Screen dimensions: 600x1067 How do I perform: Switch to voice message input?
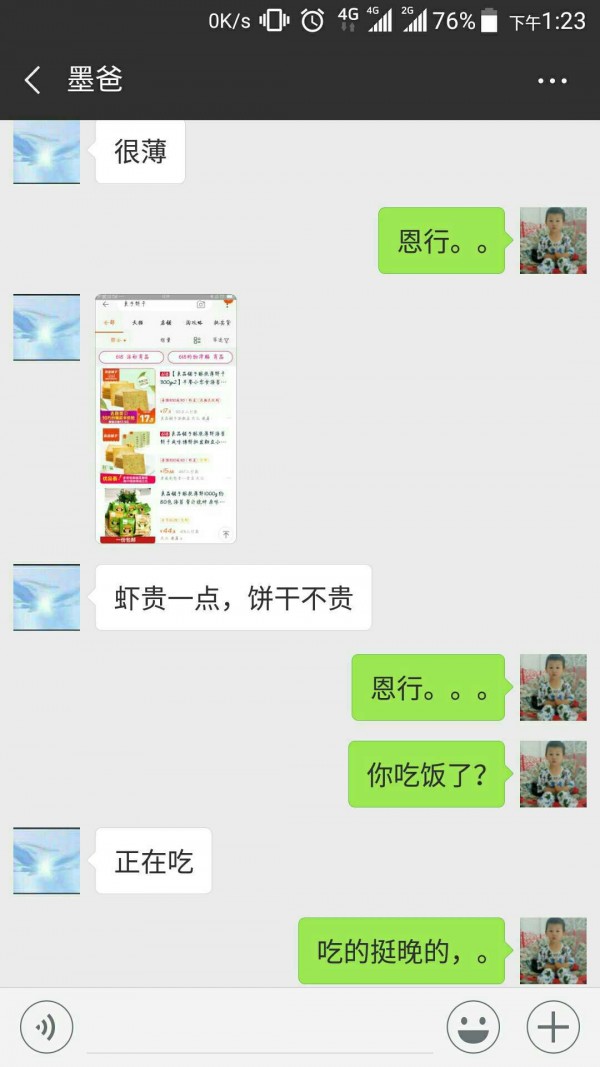(x=46, y=1027)
